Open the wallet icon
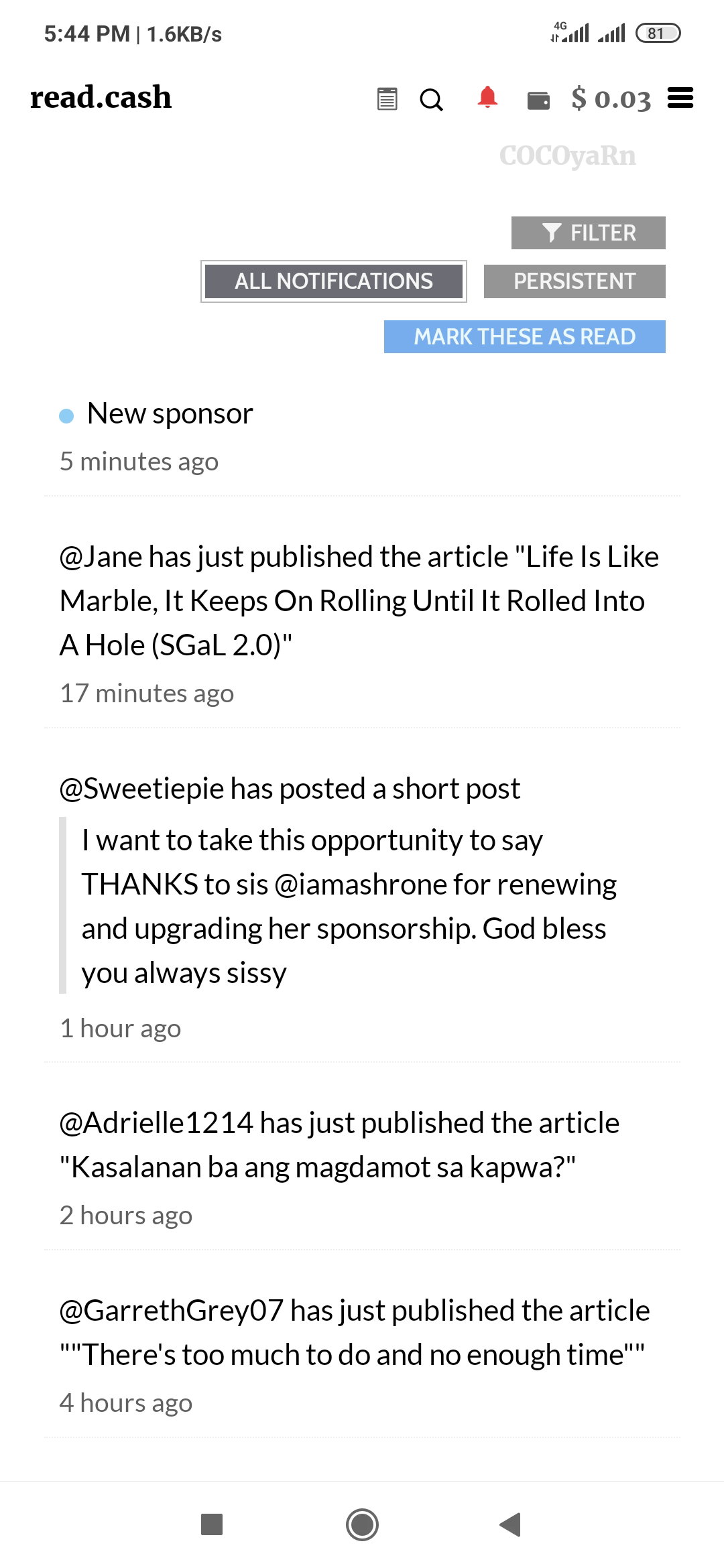This screenshot has width=724, height=1568. (x=539, y=100)
